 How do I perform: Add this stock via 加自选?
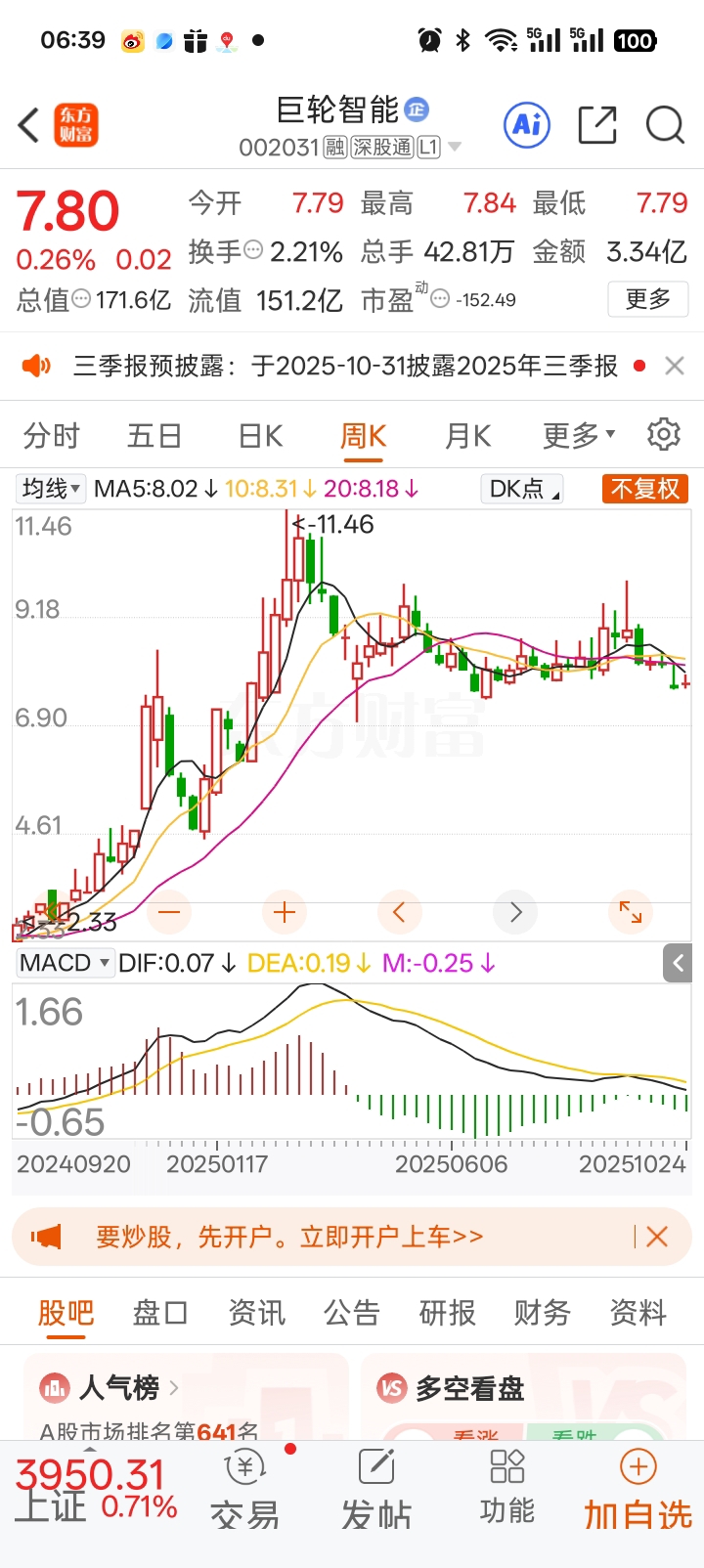(638, 1491)
